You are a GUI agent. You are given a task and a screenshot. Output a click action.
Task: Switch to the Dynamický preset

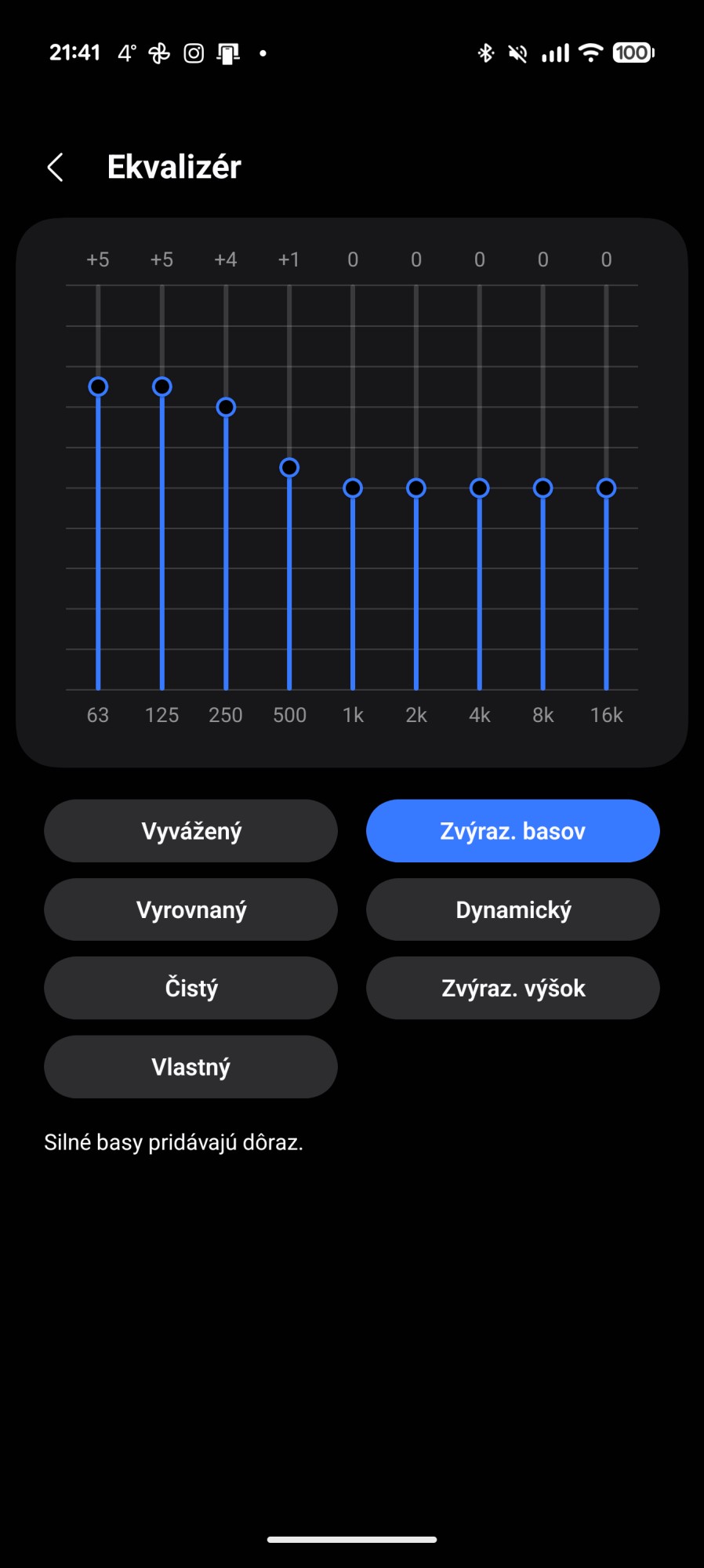click(x=513, y=909)
